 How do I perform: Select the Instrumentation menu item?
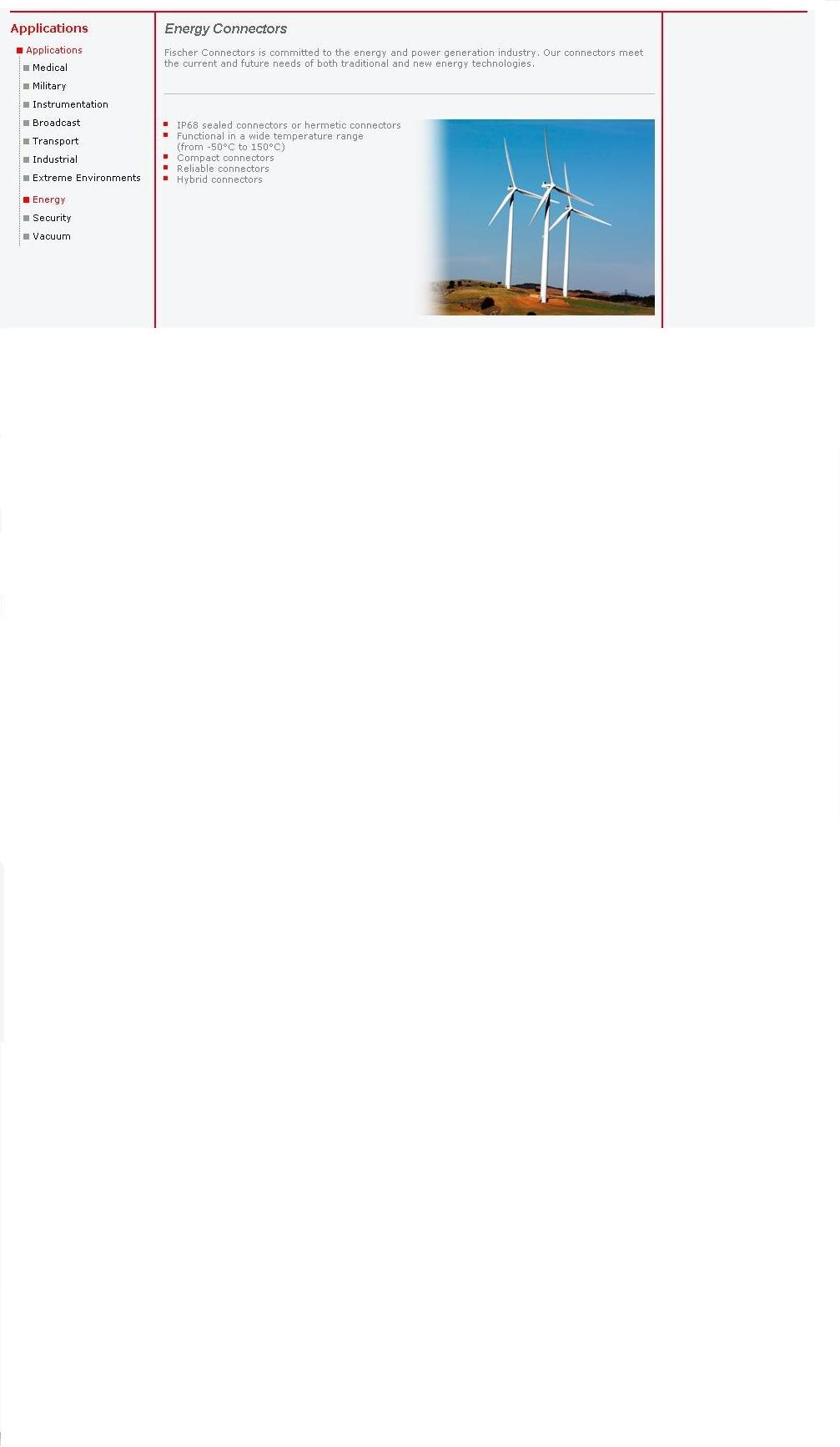coord(70,104)
